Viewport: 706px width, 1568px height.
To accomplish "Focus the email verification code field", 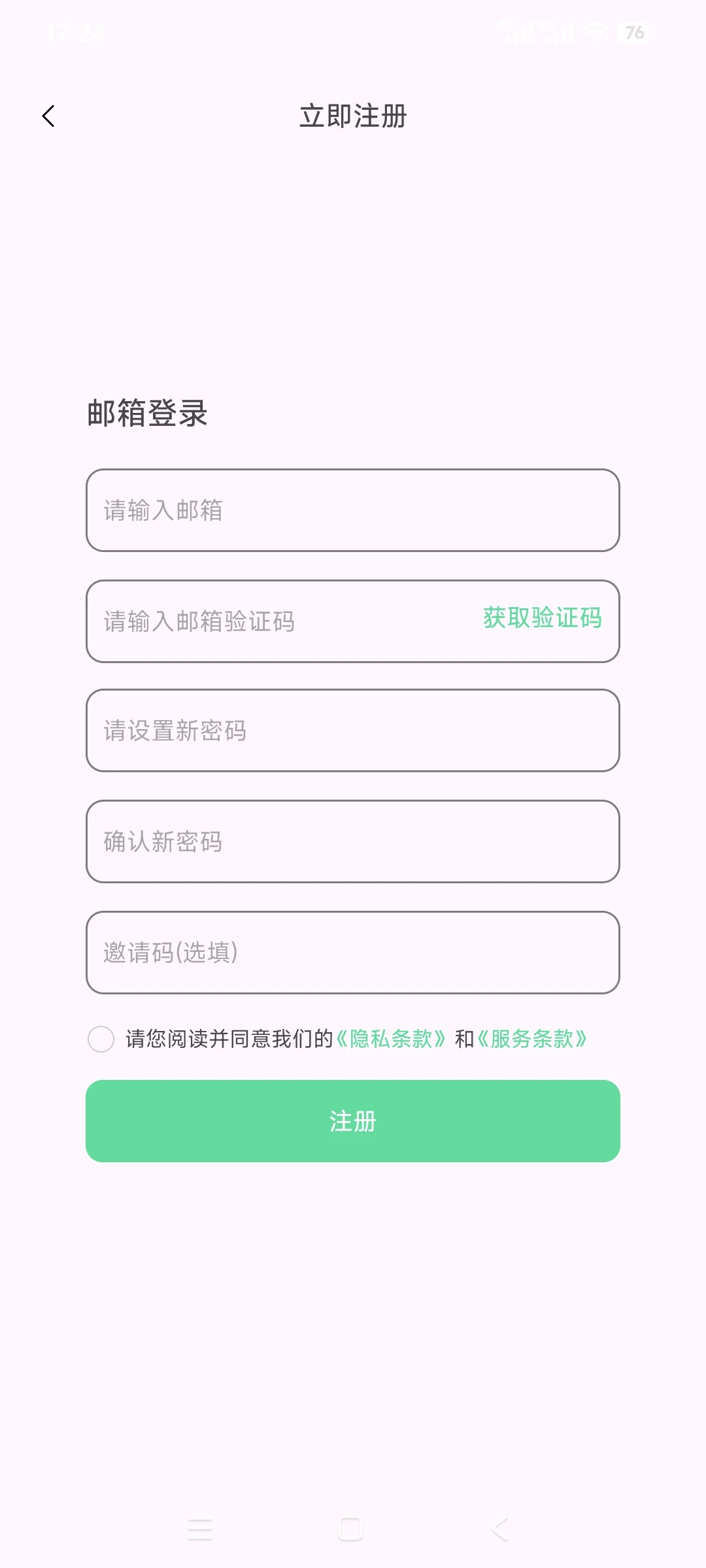I will point(275,621).
